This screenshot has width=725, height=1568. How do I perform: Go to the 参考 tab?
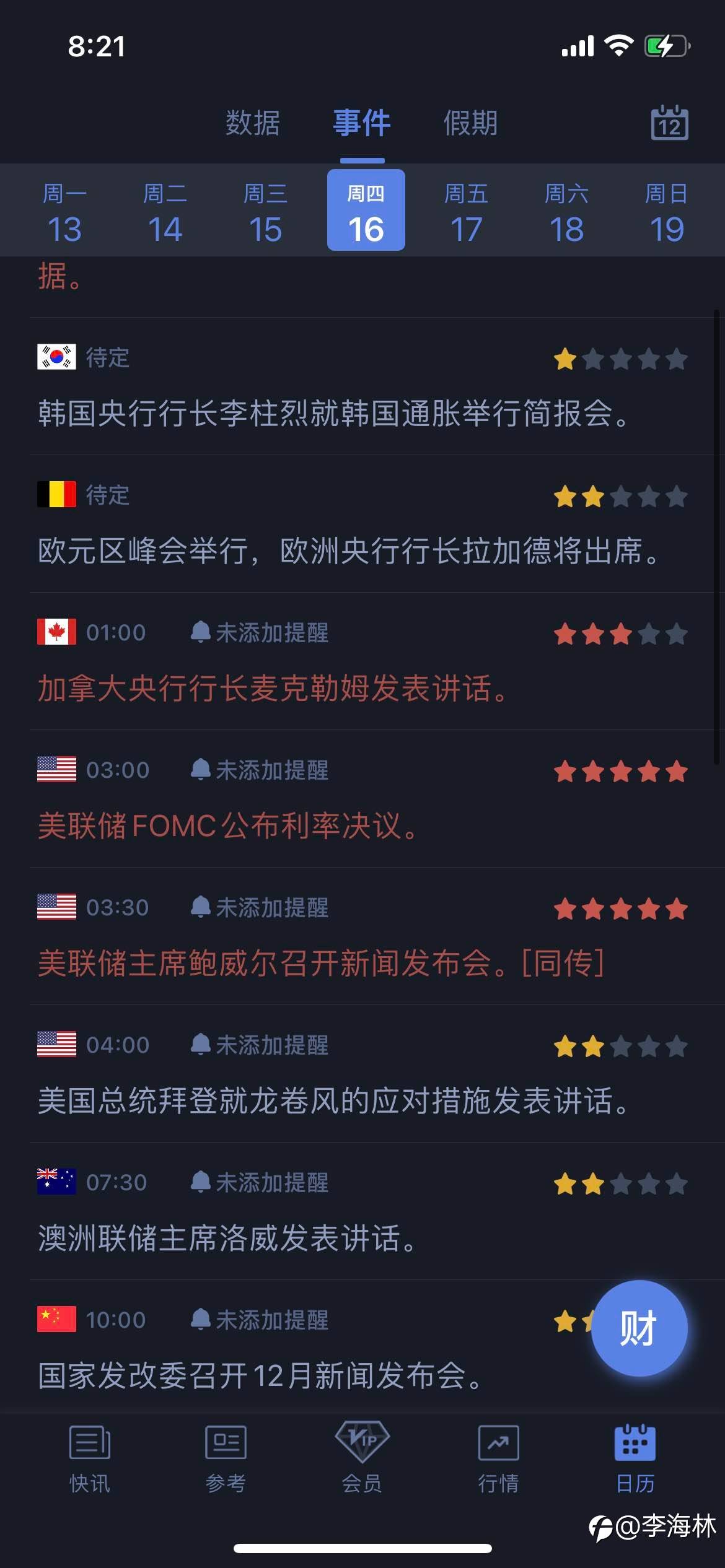pos(226,1458)
